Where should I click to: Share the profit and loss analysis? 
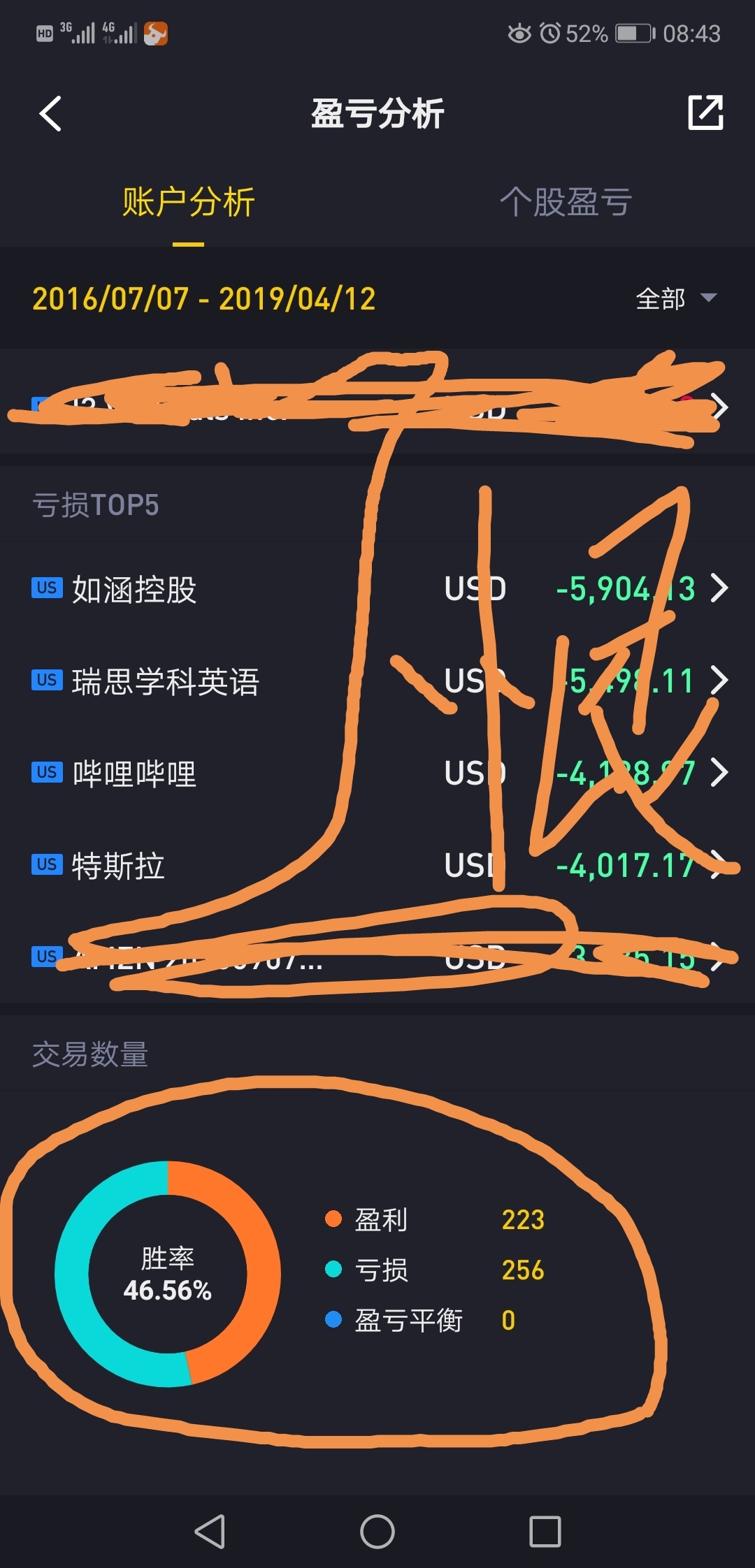705,112
